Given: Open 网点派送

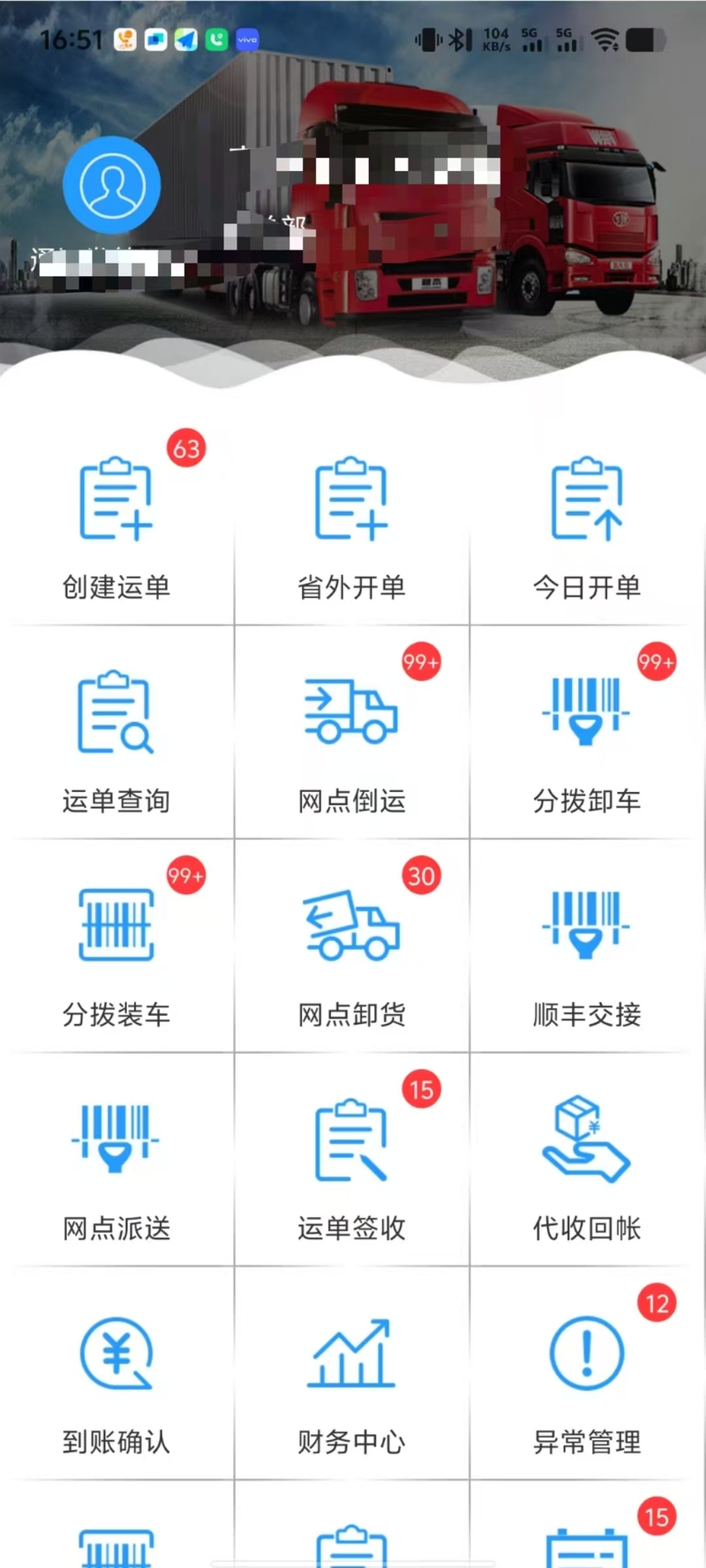Looking at the screenshot, I should 116,1167.
